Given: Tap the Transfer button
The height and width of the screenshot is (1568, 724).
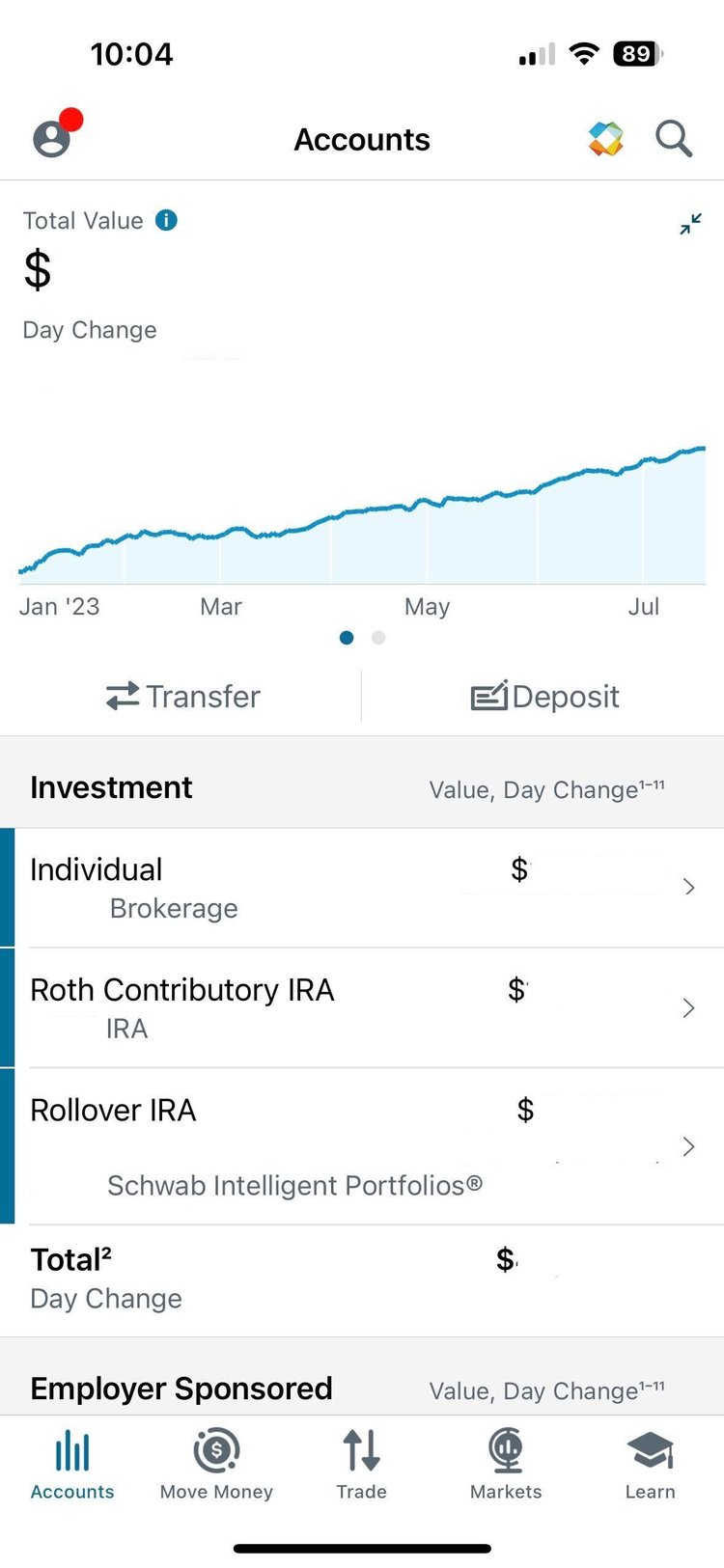Looking at the screenshot, I should [181, 696].
